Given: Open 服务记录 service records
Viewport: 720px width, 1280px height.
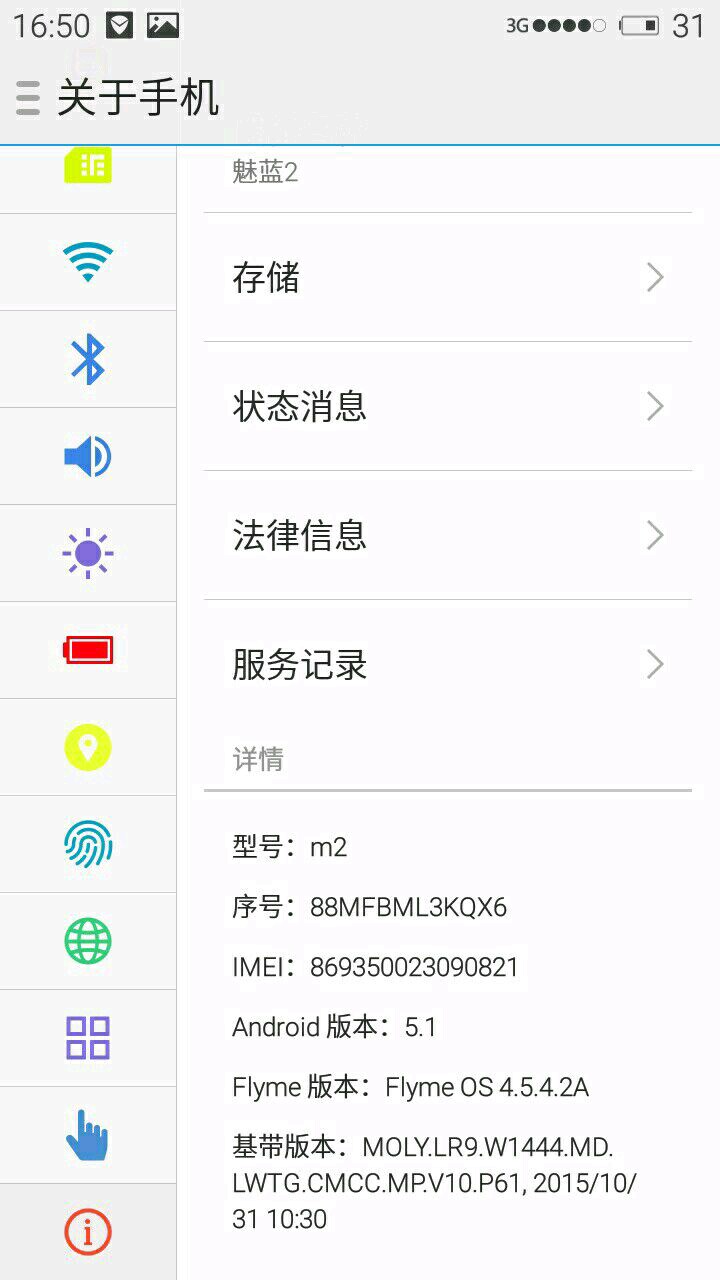Looking at the screenshot, I should 447,664.
